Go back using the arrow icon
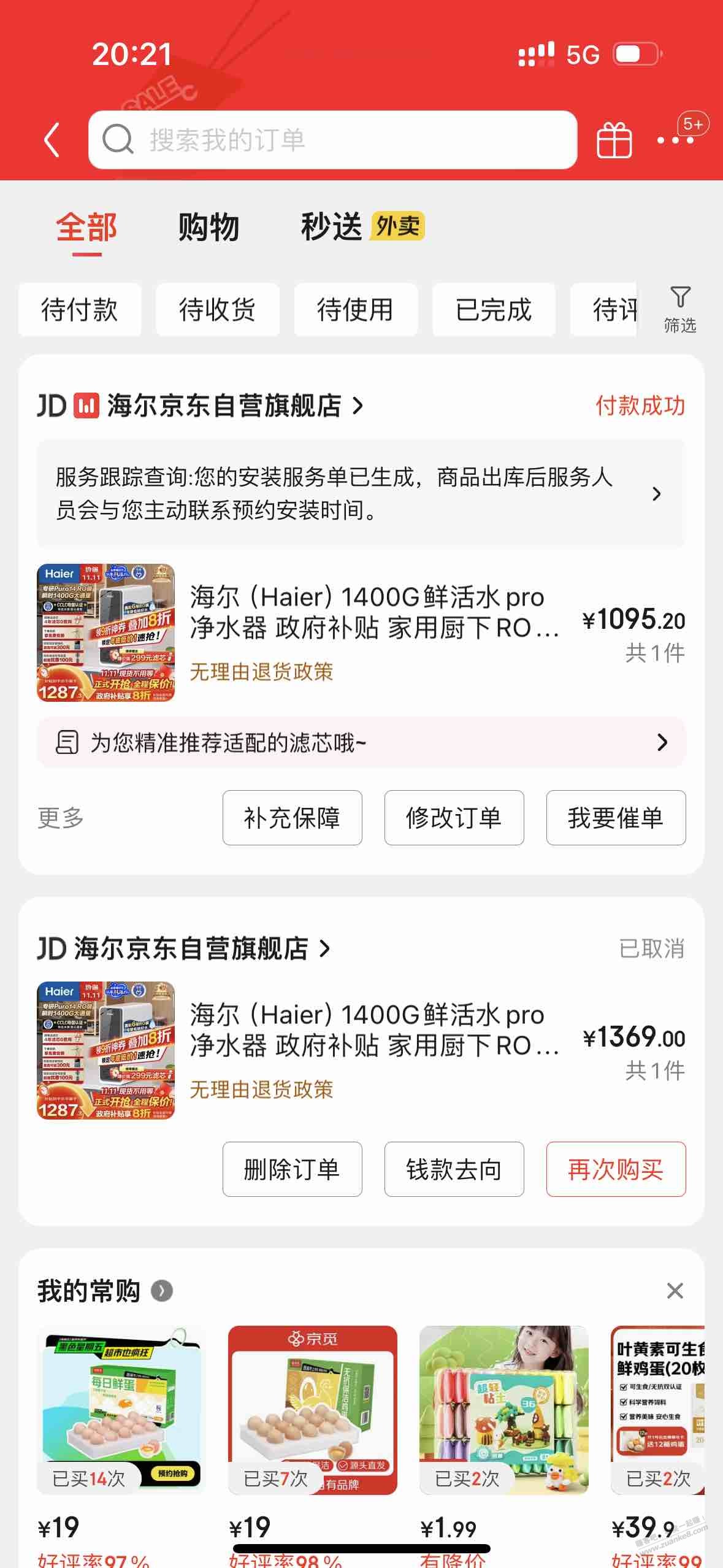The height and width of the screenshot is (1568, 723). 53,140
